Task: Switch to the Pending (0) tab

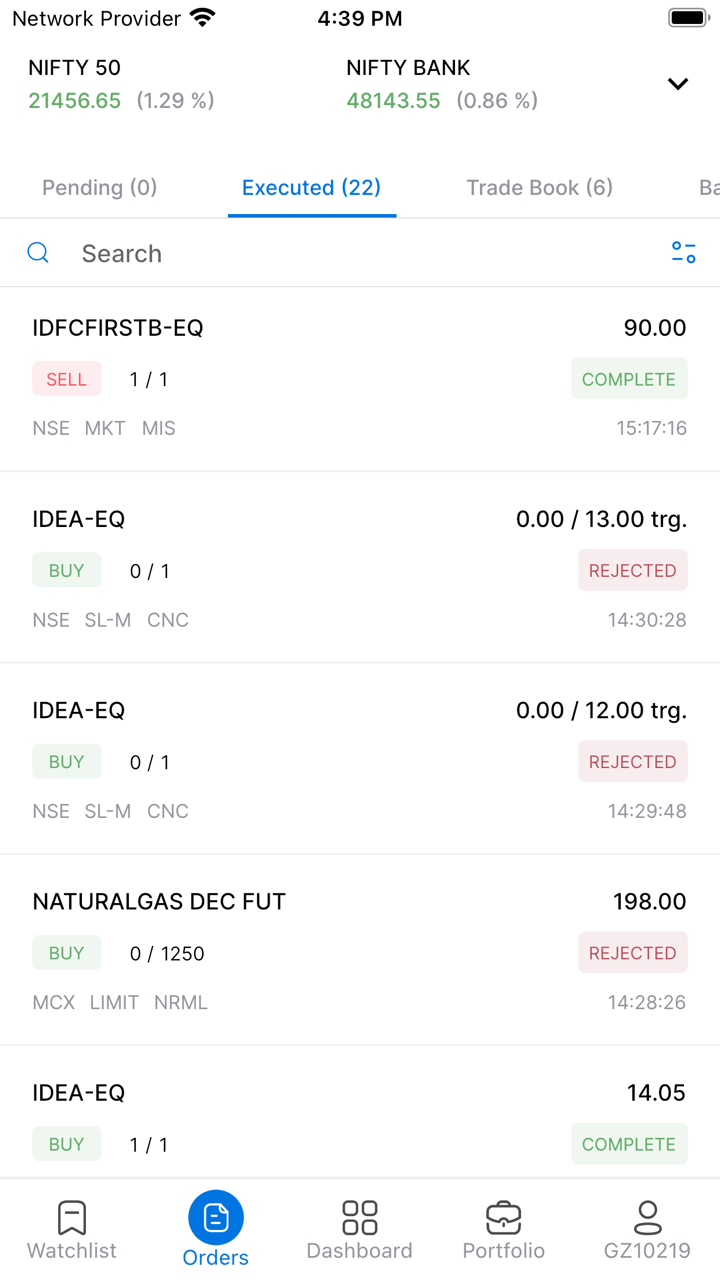Action: (99, 188)
